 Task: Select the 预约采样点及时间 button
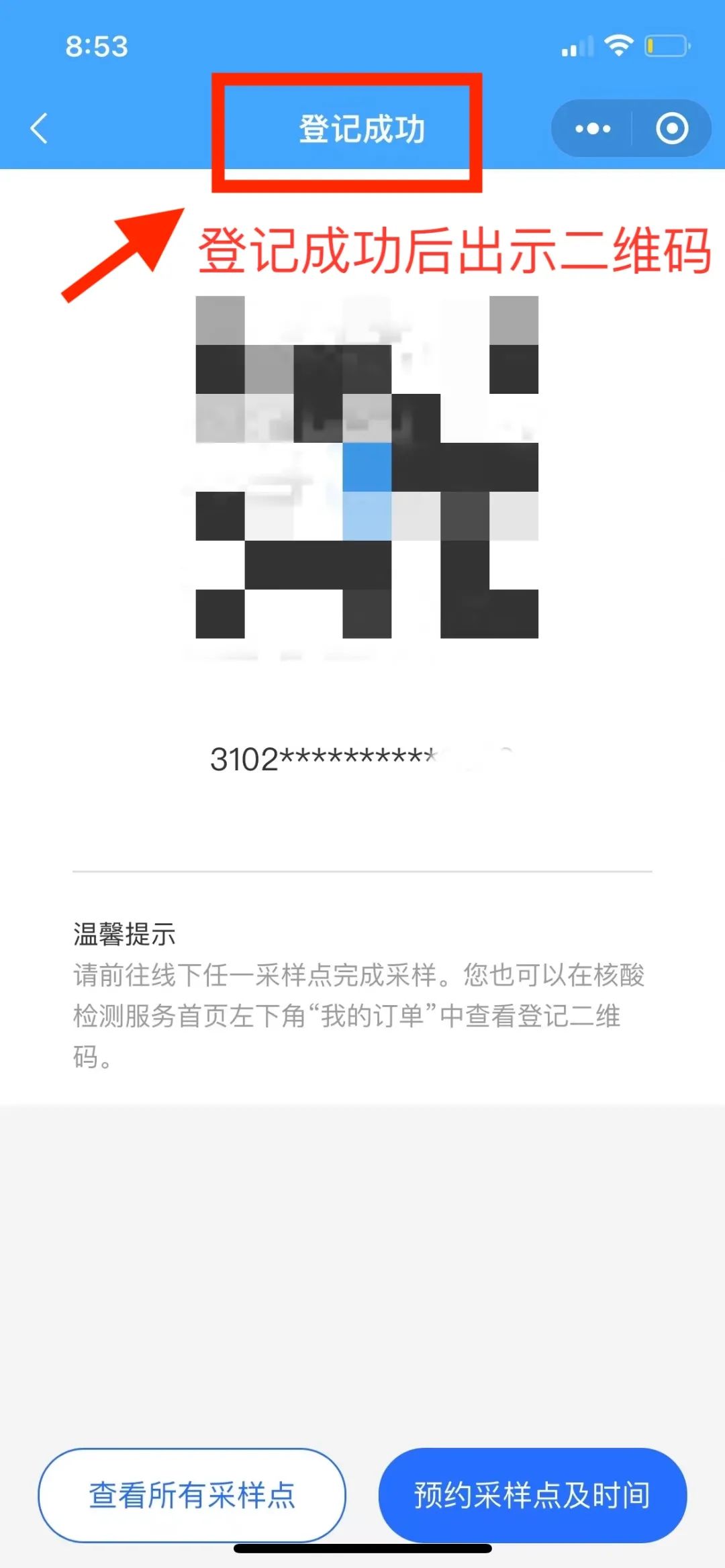[x=532, y=1495]
